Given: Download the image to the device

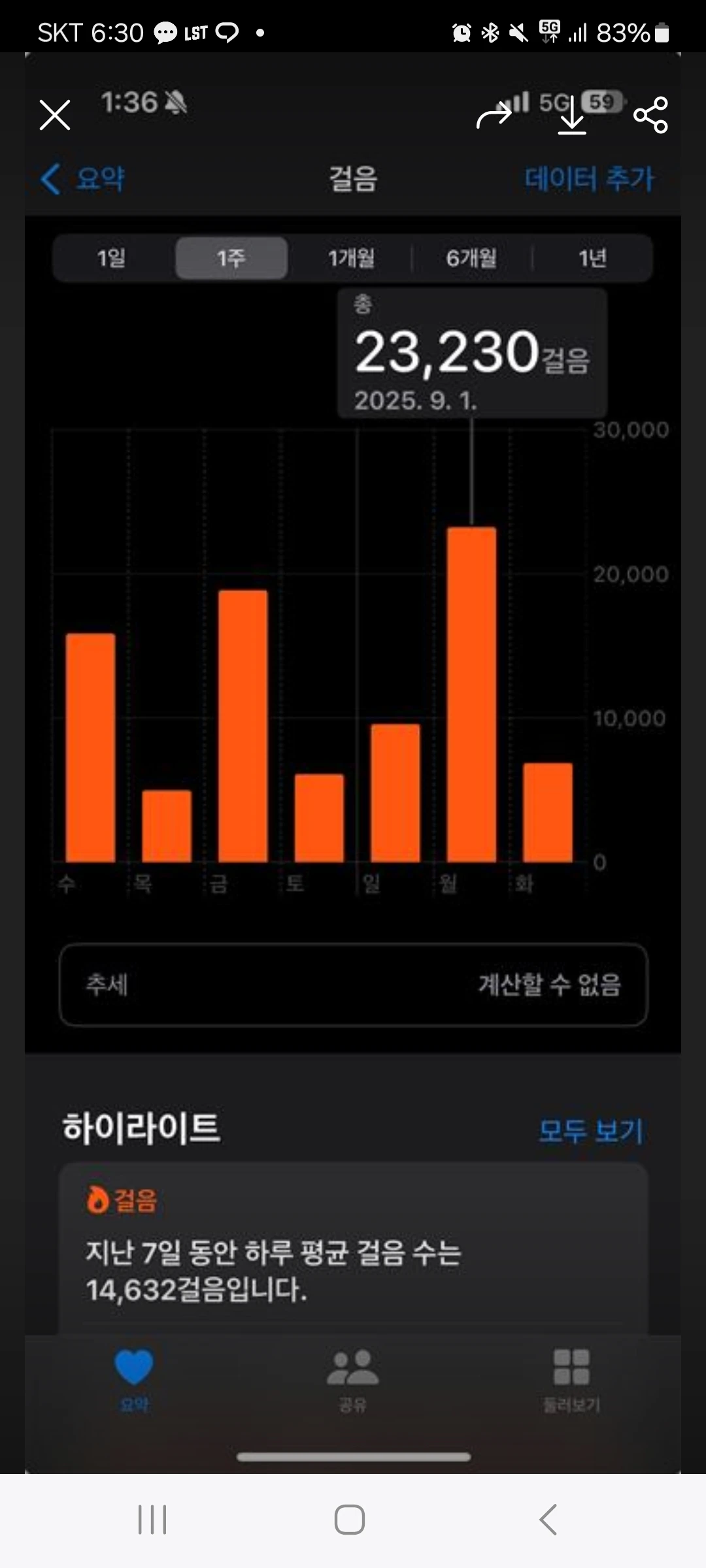Looking at the screenshot, I should (x=572, y=116).
